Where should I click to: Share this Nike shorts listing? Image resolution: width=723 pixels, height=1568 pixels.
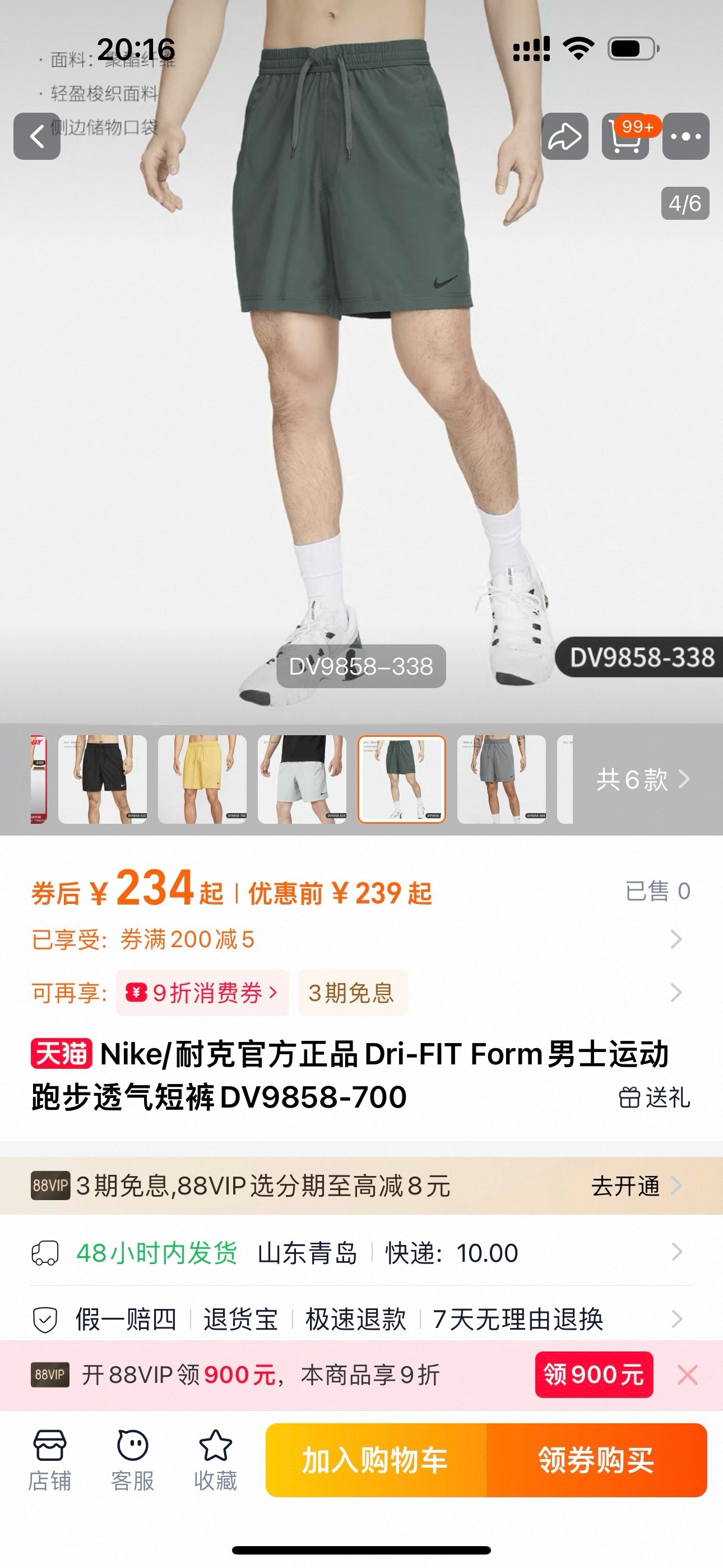(x=565, y=136)
